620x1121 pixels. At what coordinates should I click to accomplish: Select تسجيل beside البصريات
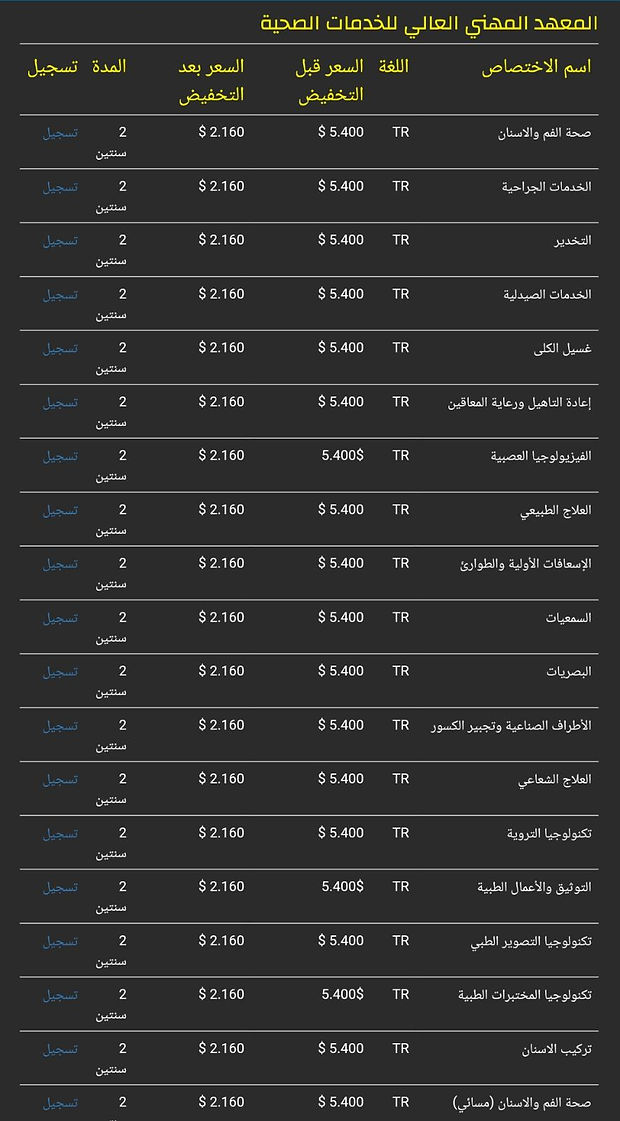(x=60, y=671)
